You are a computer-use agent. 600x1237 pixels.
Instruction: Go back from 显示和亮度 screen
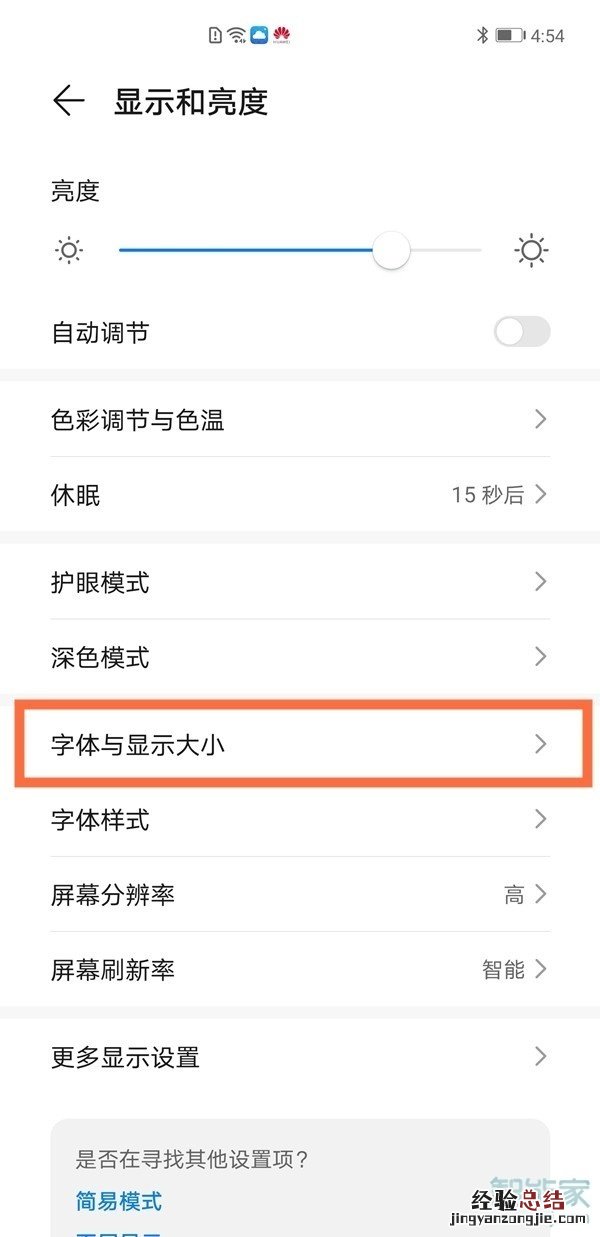(x=68, y=101)
